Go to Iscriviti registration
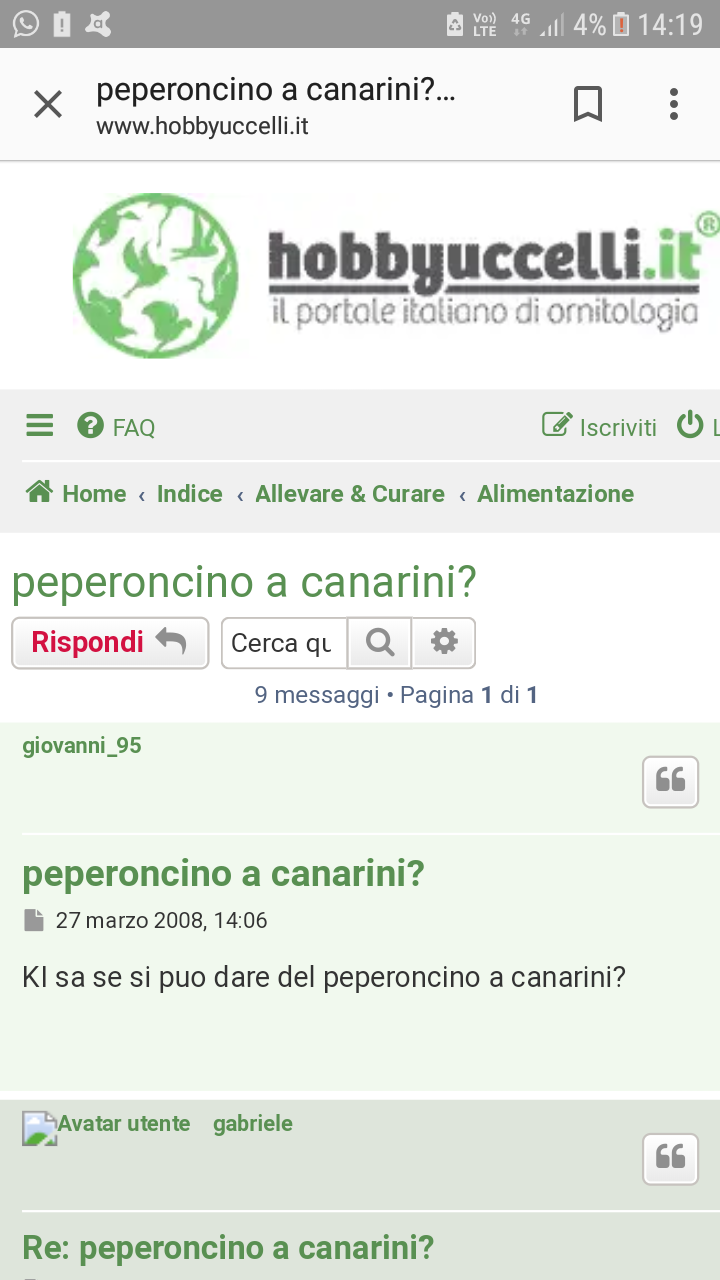 coord(600,427)
